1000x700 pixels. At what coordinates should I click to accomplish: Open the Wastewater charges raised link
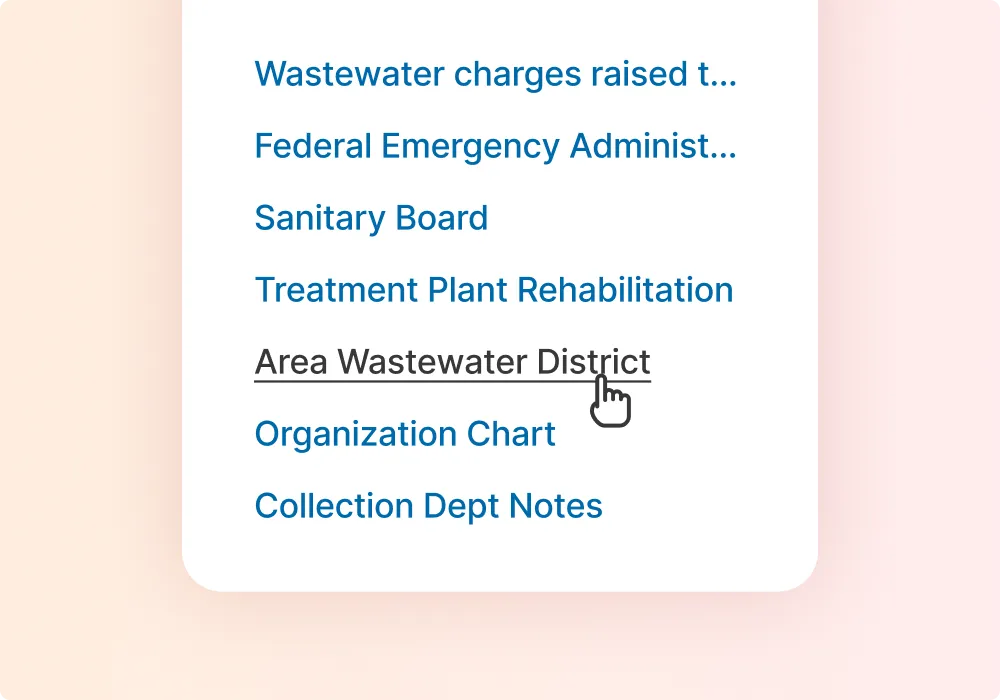(495, 74)
